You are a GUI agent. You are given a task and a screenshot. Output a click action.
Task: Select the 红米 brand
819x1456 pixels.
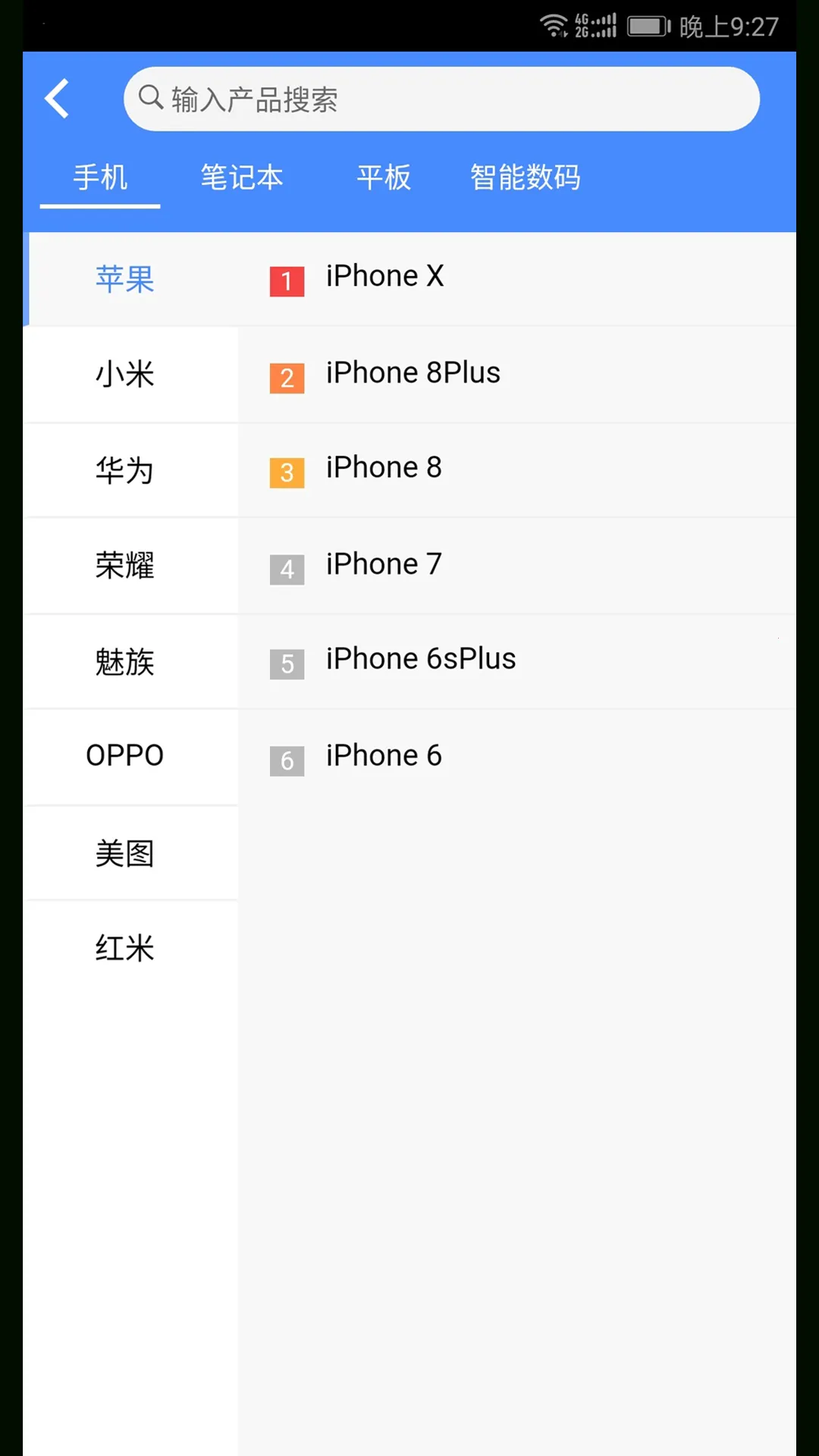coord(125,948)
